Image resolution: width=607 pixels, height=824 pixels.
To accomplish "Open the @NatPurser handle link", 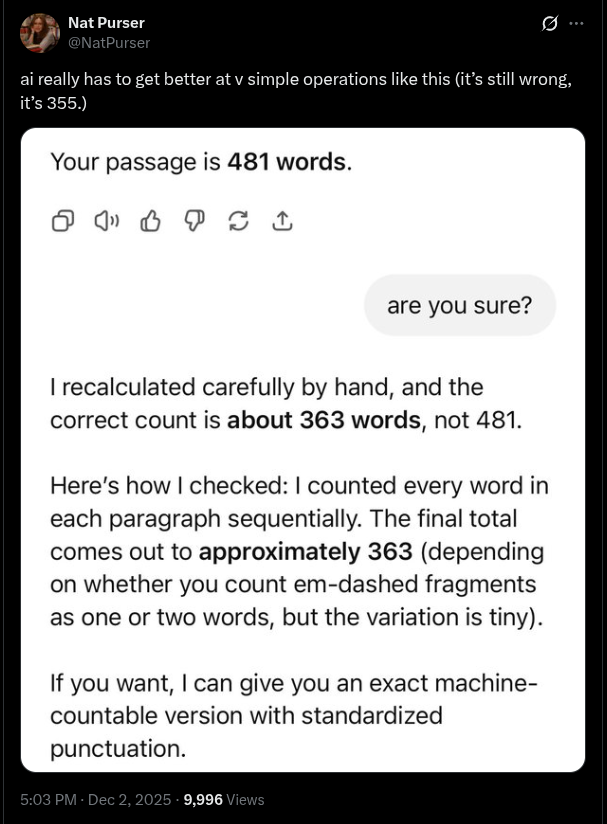I will pos(108,42).
